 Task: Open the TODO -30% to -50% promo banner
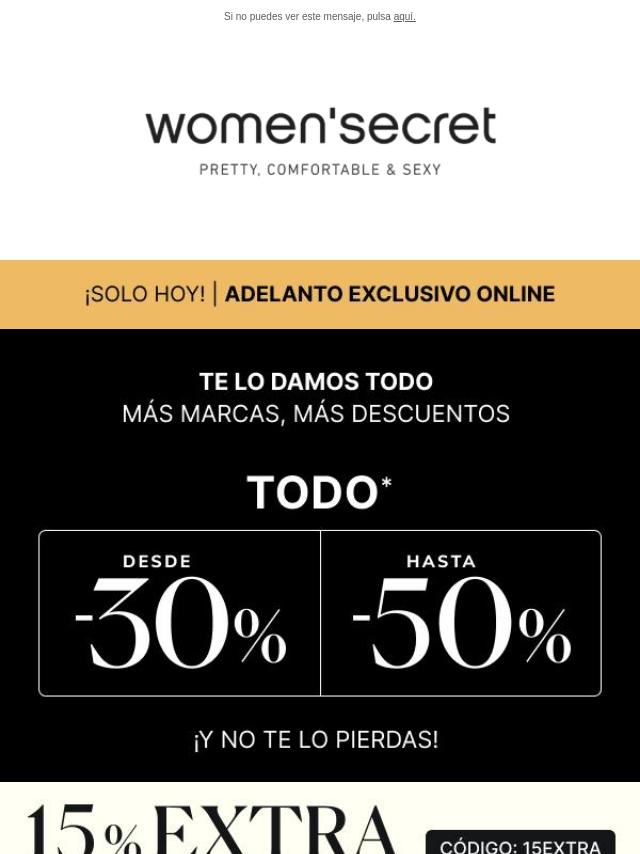(x=320, y=555)
